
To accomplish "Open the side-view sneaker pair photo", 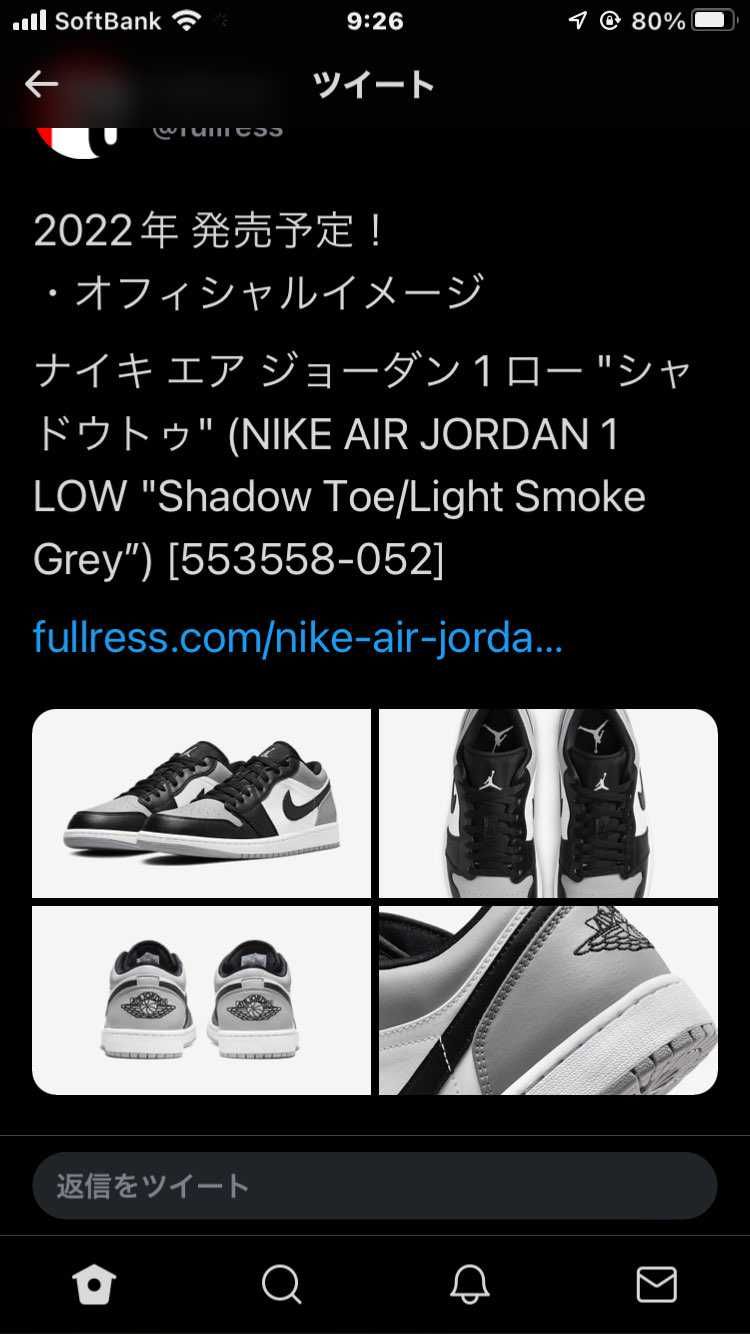I will (201, 803).
